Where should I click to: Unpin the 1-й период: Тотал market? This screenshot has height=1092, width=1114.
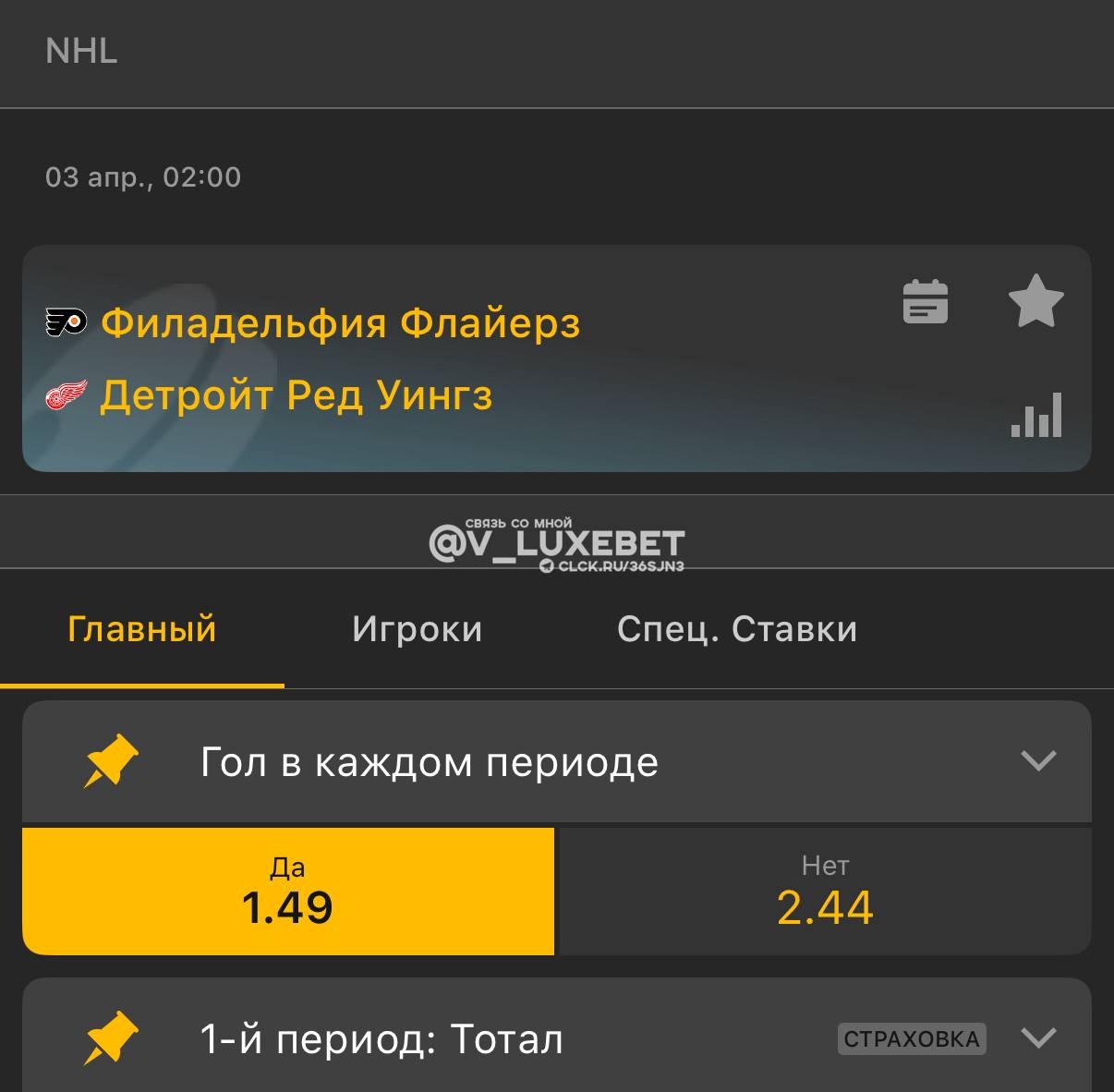[111, 1037]
